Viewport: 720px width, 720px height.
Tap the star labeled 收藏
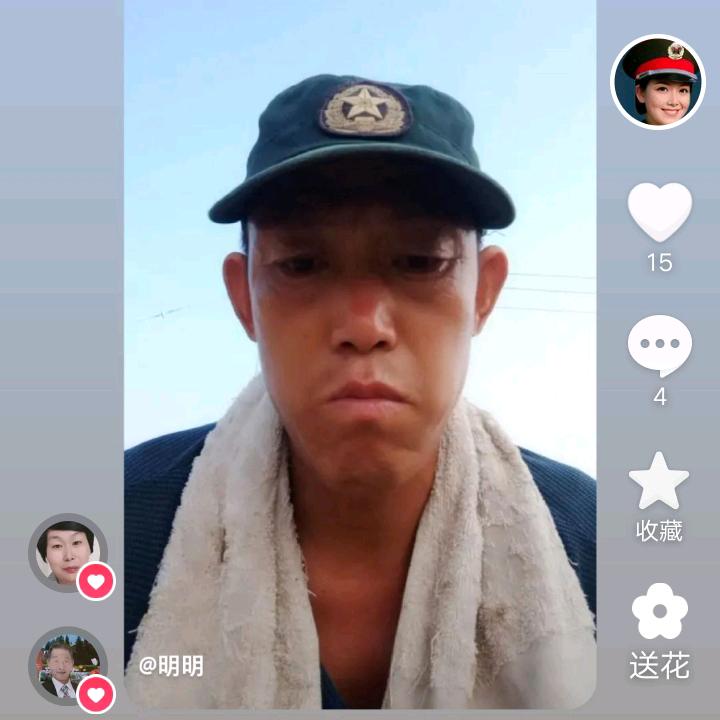pos(659,482)
